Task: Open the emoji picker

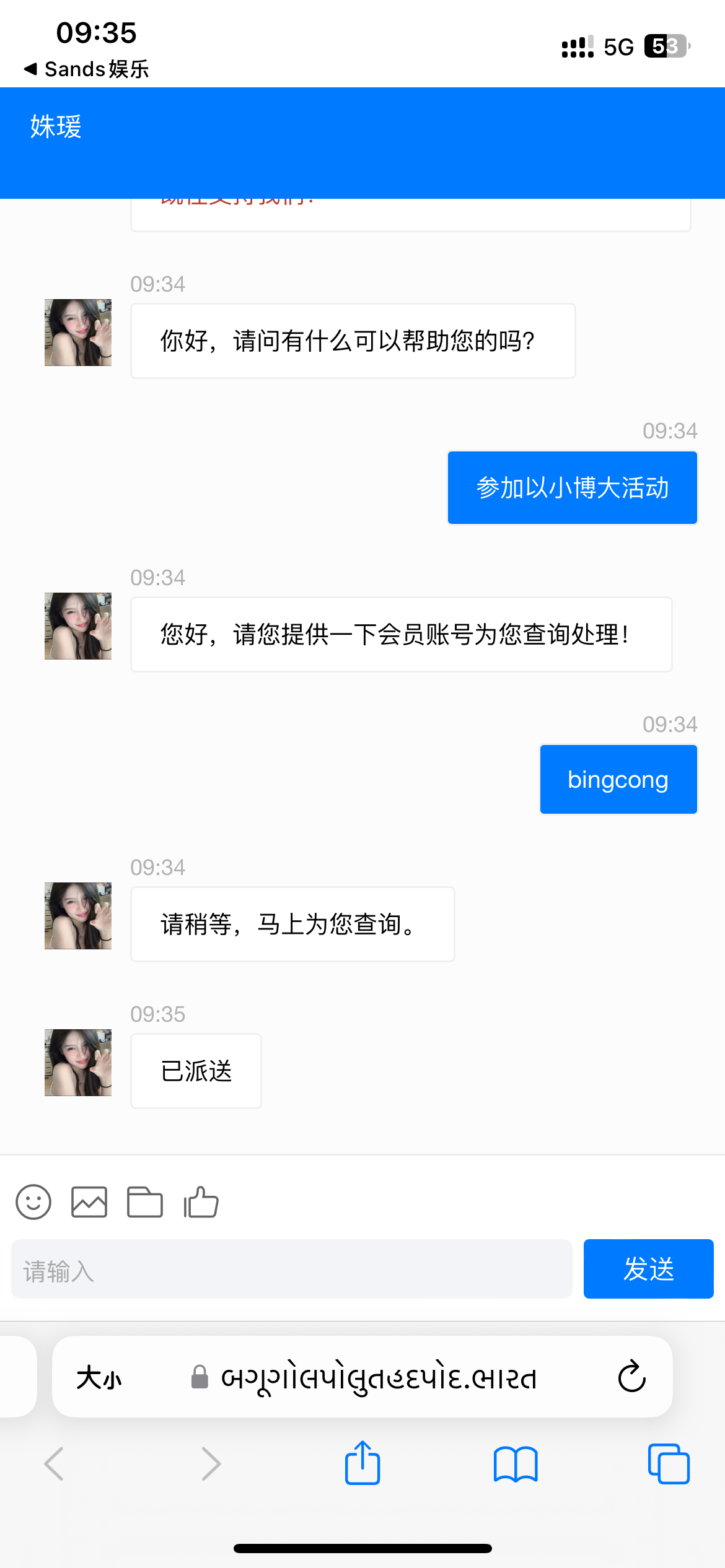Action: click(x=33, y=1202)
